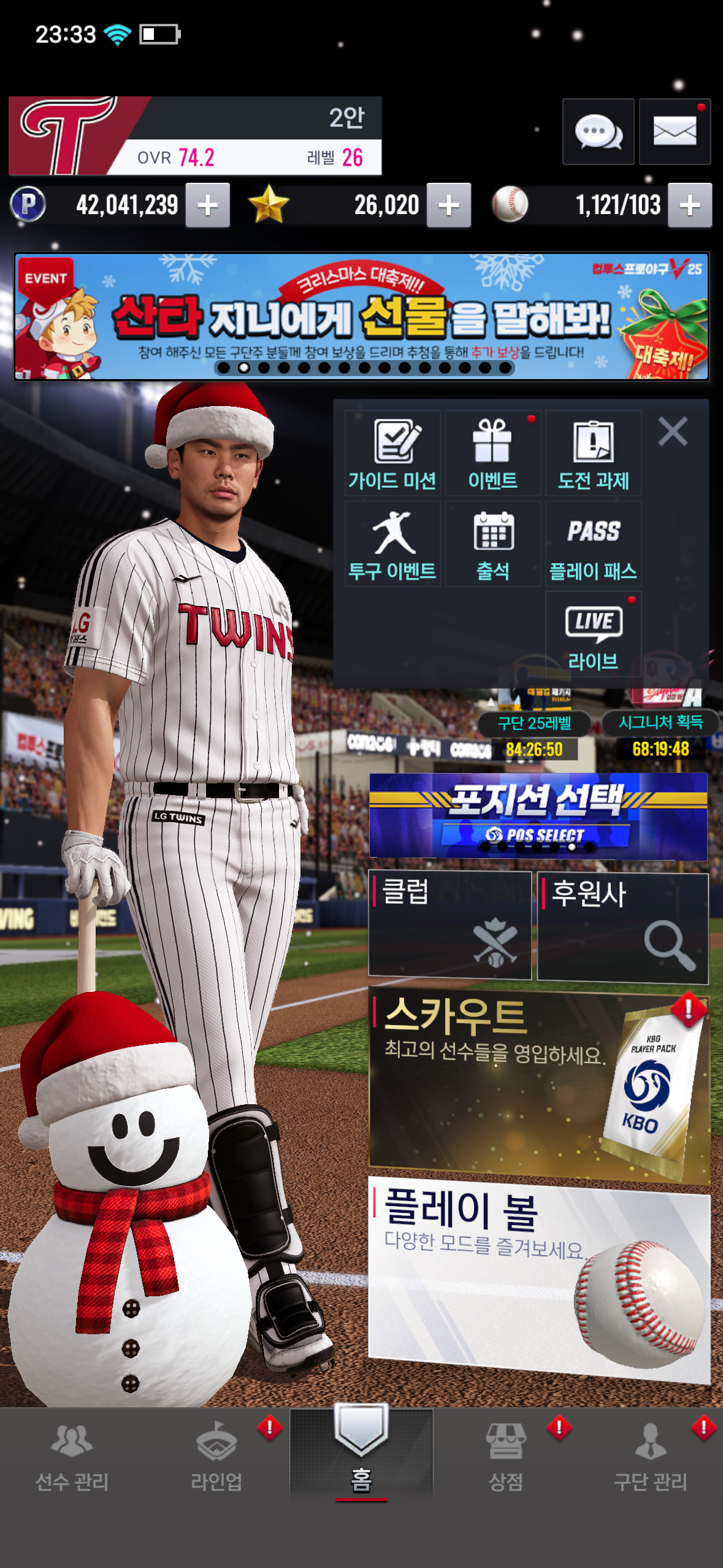Image resolution: width=723 pixels, height=1568 pixels.
Task: Open the 포지션 선택 banner
Action: [x=538, y=815]
